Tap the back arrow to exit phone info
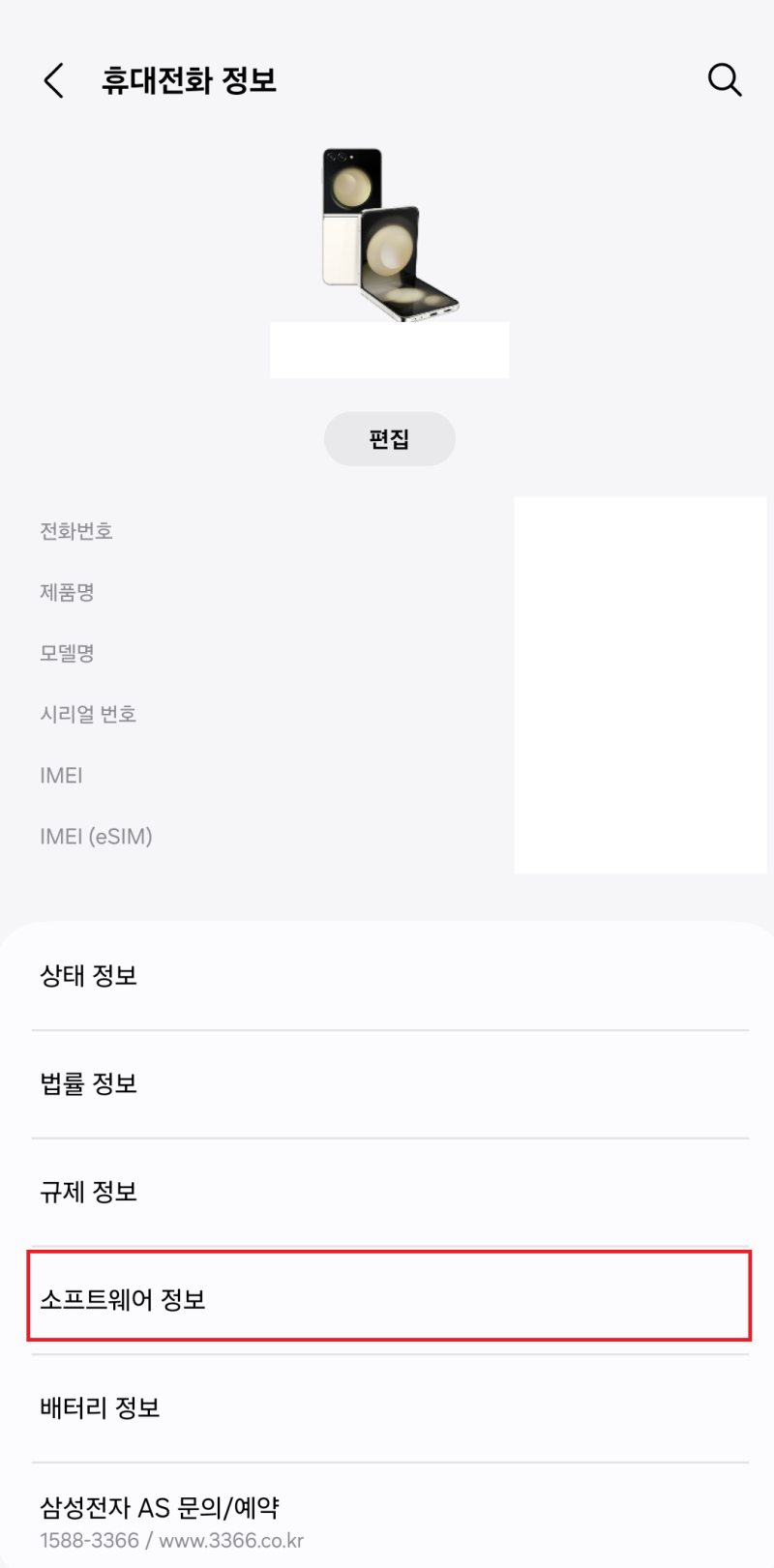 coord(53,80)
